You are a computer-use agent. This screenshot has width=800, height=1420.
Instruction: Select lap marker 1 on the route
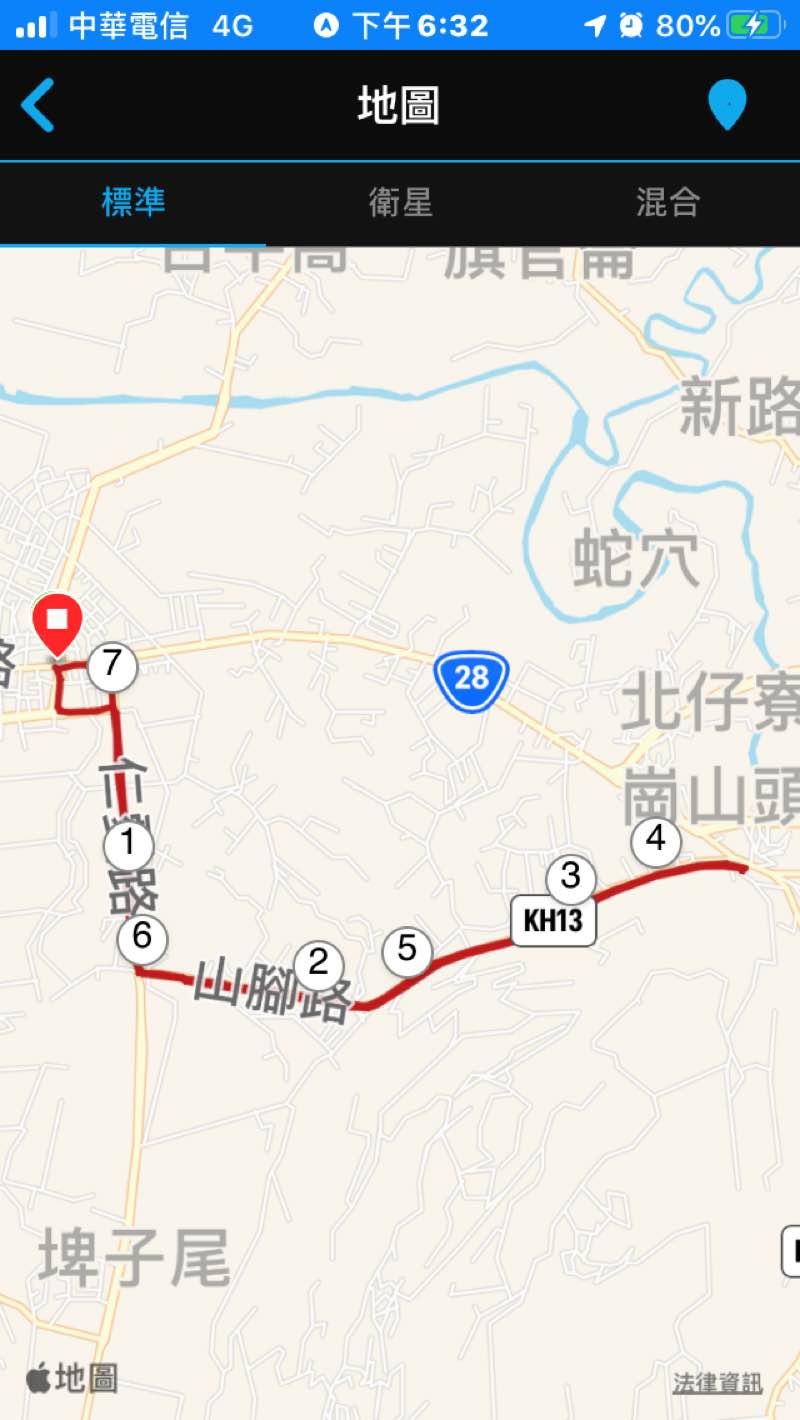pyautogui.click(x=129, y=845)
